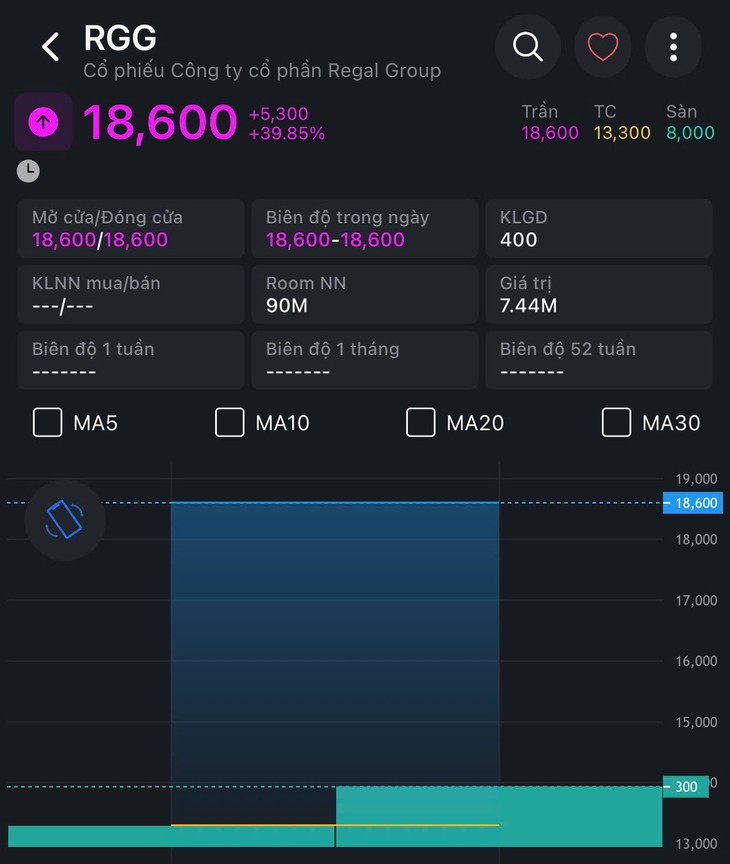Screen dimensions: 730x864
Task: Check the MA20 moving average box
Action: 421,423
